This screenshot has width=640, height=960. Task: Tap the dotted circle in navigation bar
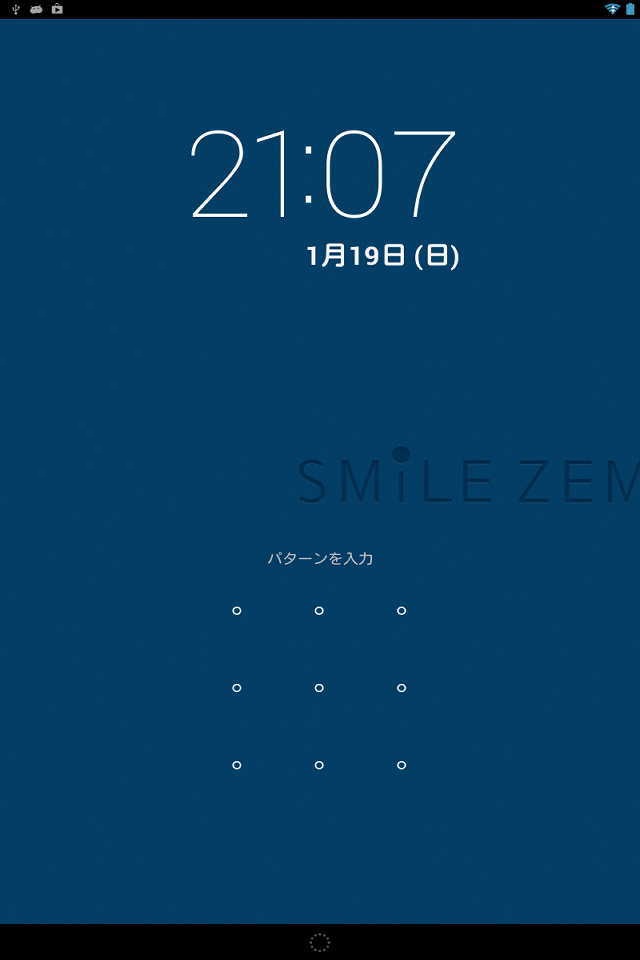(x=320, y=942)
